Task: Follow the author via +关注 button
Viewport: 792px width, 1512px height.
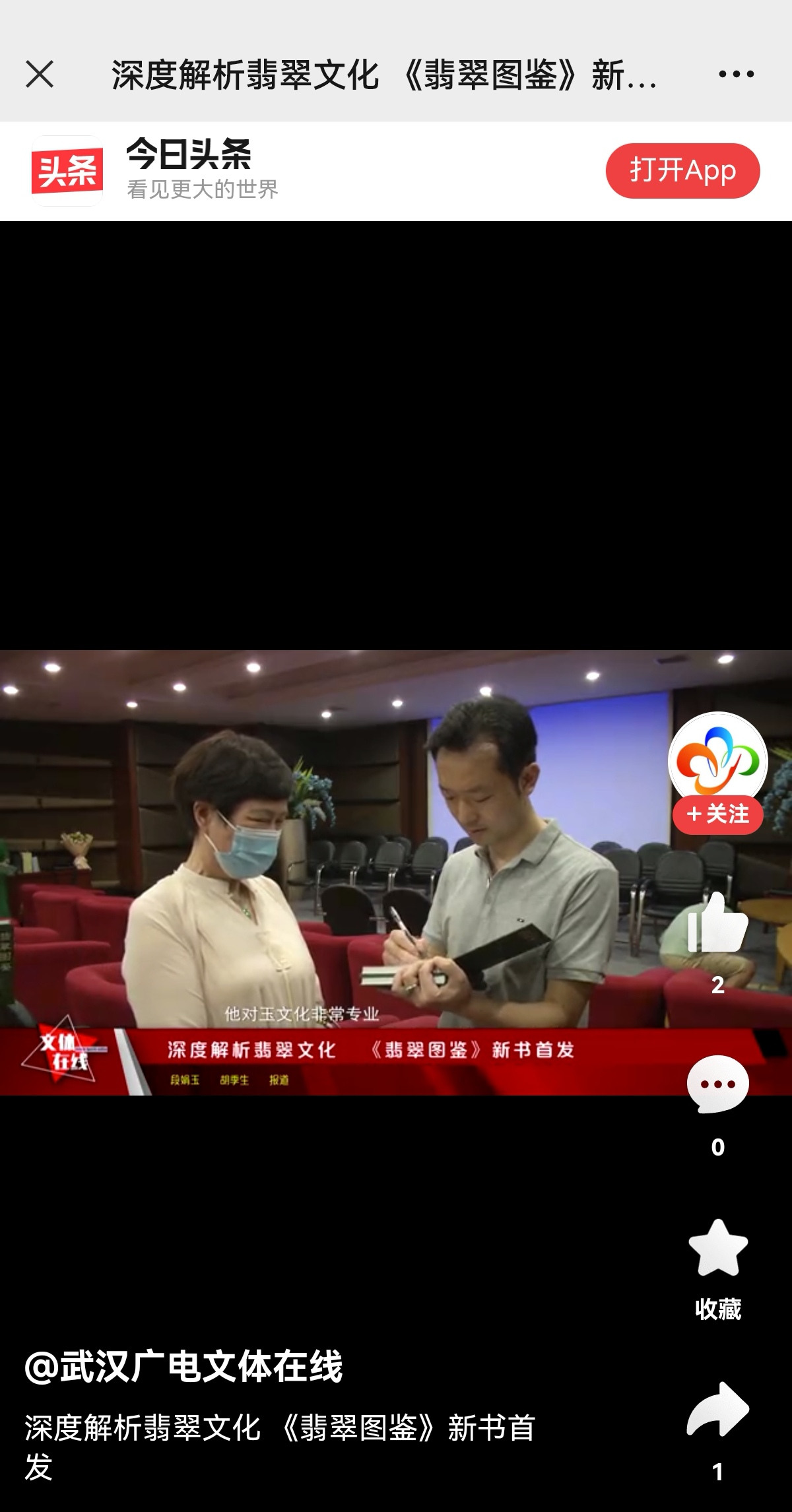Action: tap(717, 814)
